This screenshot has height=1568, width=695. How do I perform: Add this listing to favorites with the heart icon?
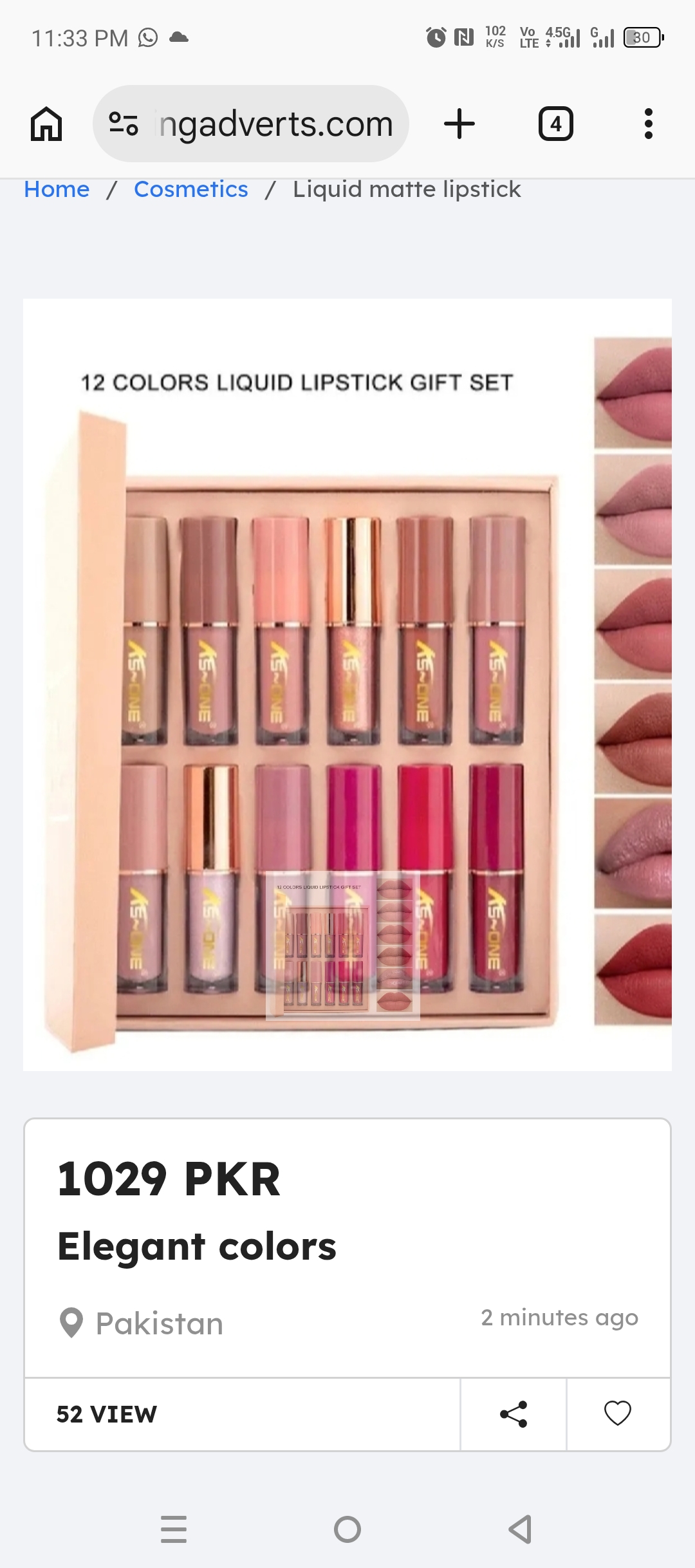click(618, 1414)
